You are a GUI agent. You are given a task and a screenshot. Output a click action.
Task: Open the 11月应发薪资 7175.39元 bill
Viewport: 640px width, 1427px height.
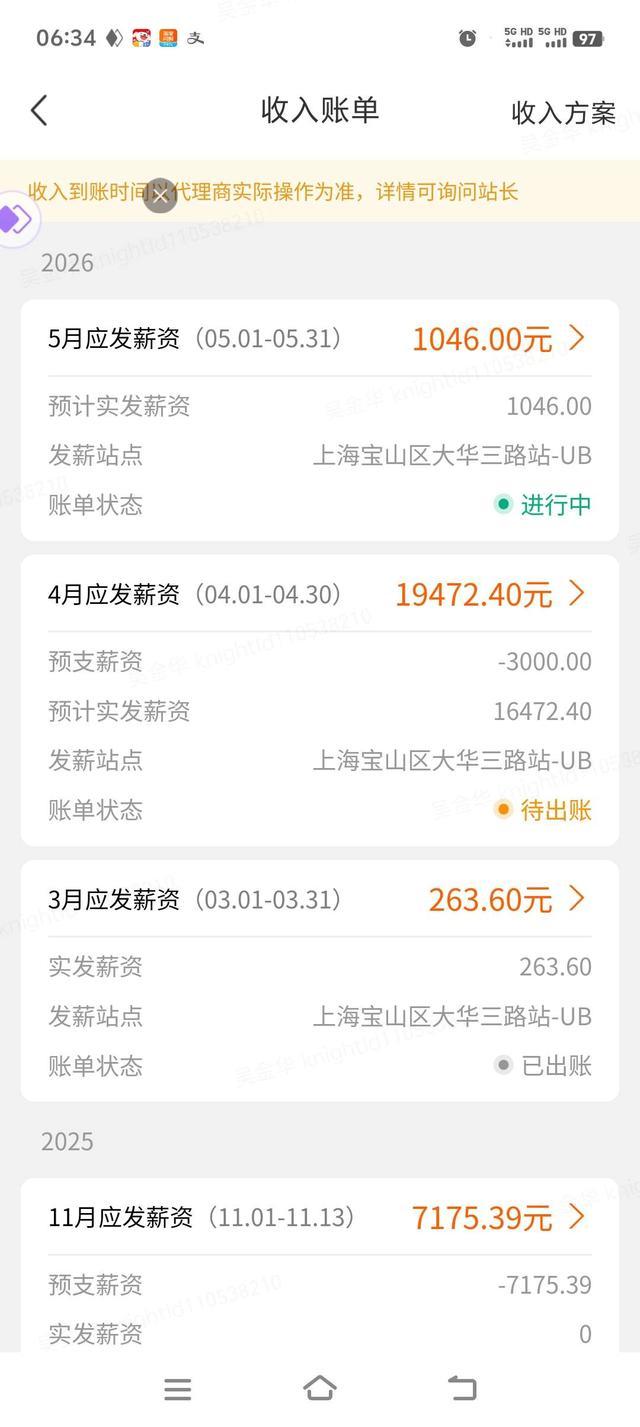point(320,1217)
